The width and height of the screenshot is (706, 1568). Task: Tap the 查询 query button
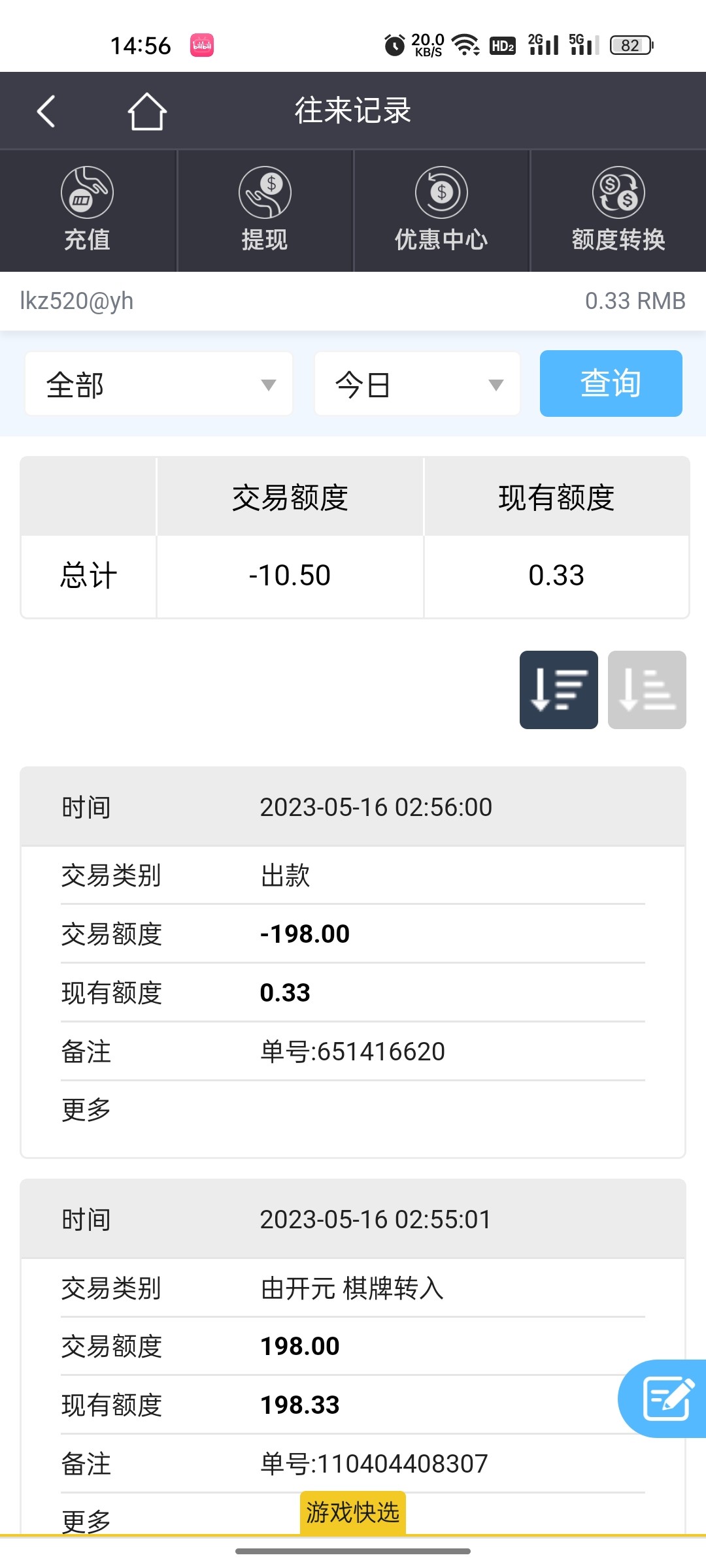click(611, 384)
